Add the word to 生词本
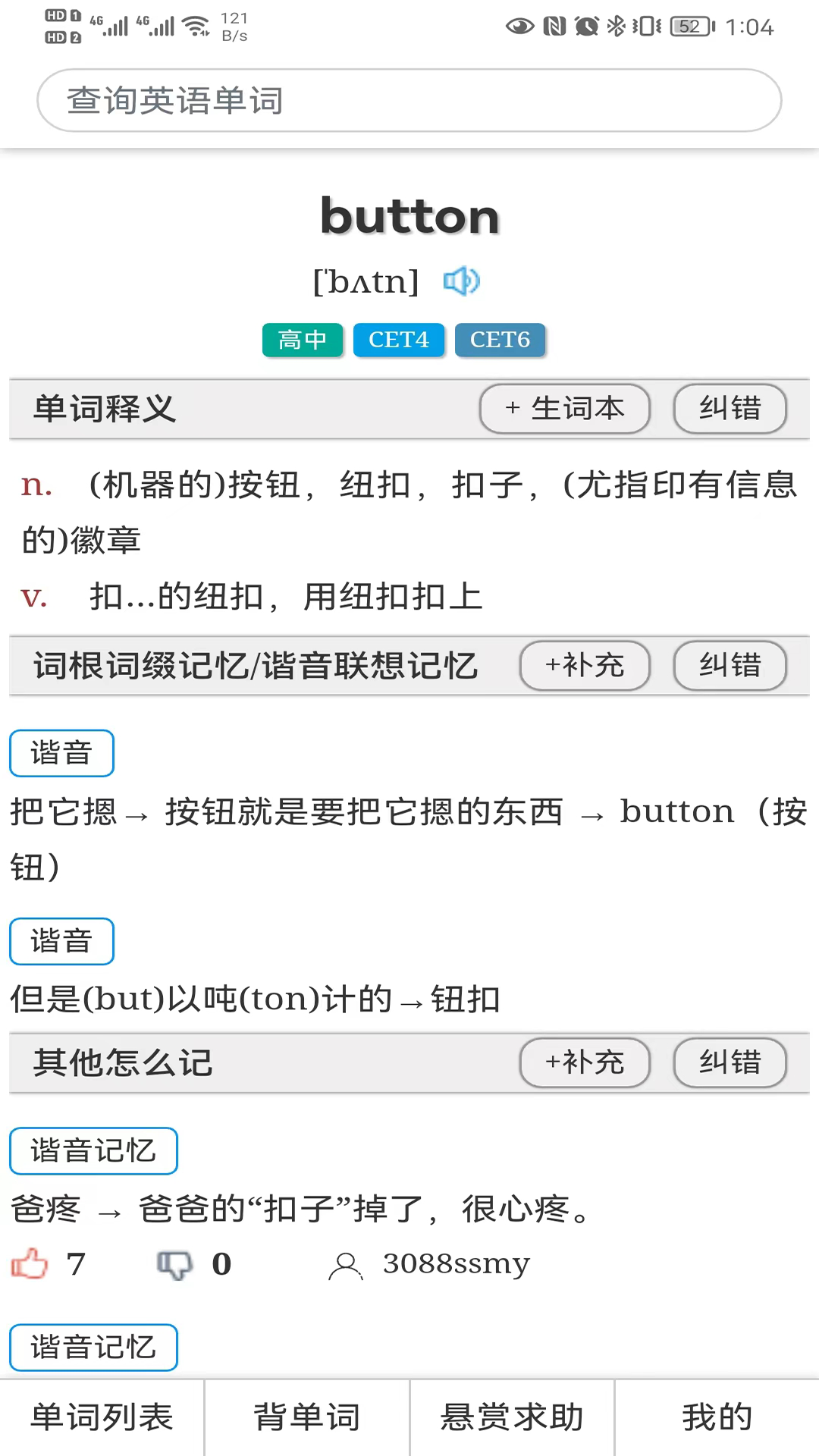The width and height of the screenshot is (819, 1456). pyautogui.click(x=565, y=409)
